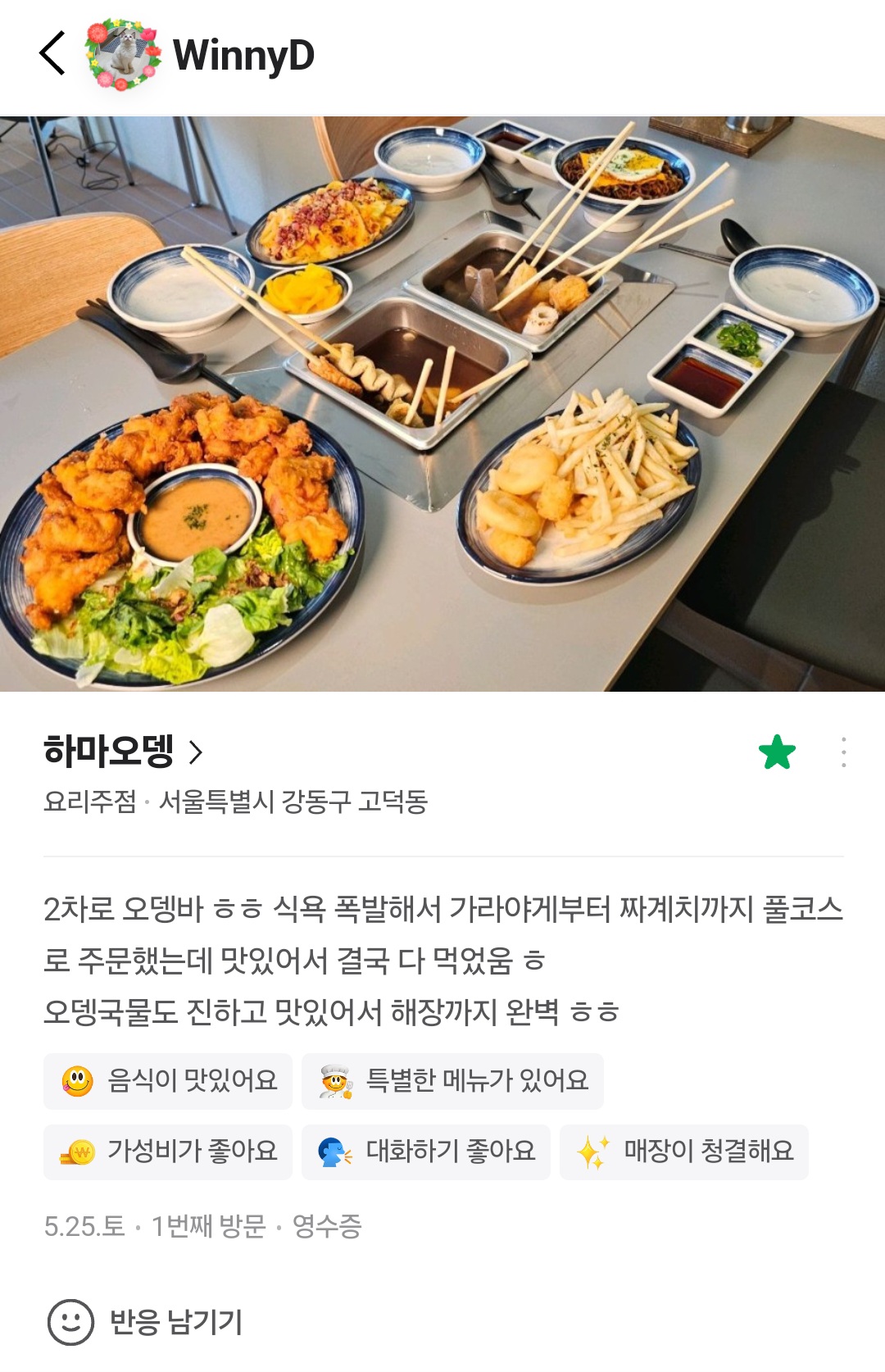Image resolution: width=885 pixels, height=1372 pixels.
Task: Open the three-dot overflow menu
Action: (843, 752)
